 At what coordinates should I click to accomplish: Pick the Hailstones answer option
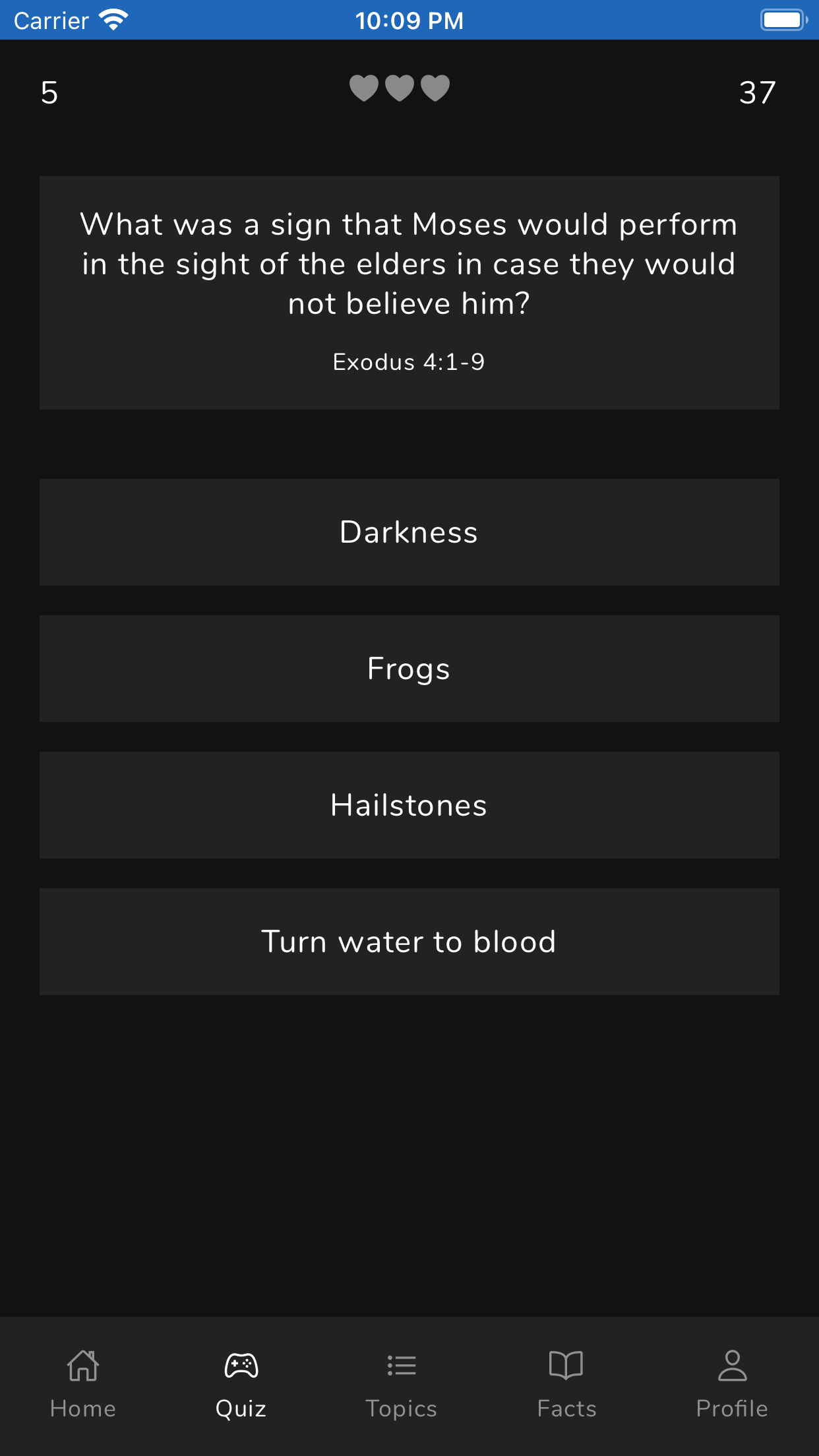tap(409, 804)
